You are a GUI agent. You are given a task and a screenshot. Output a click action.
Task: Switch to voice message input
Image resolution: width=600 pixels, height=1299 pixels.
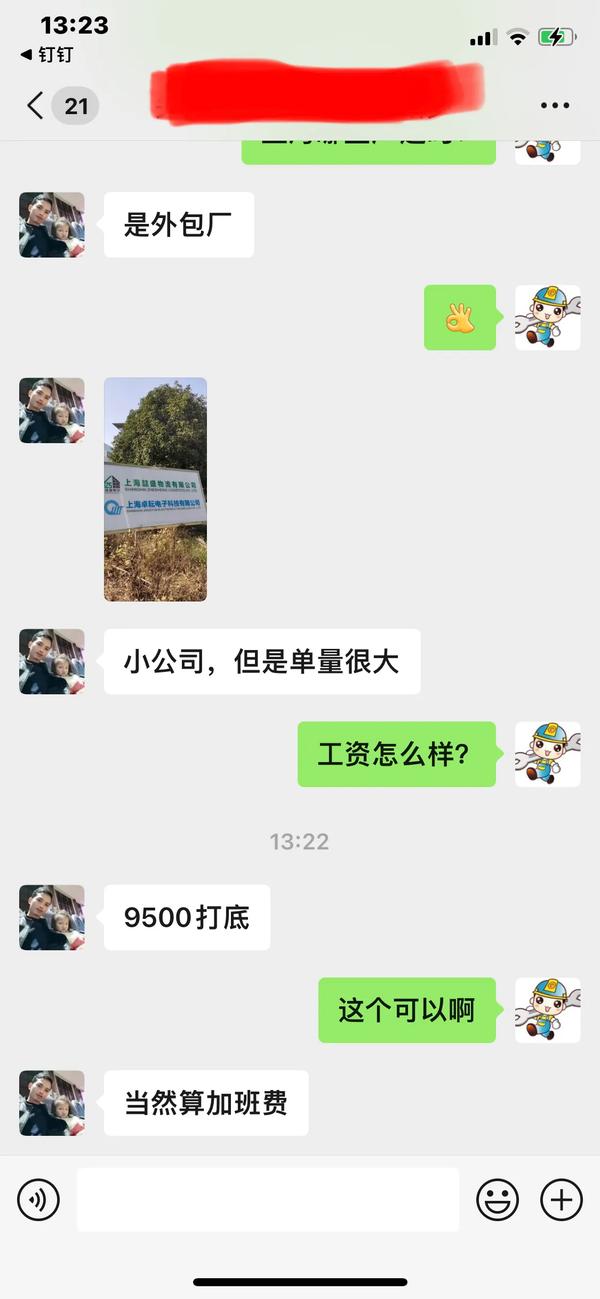click(39, 1199)
